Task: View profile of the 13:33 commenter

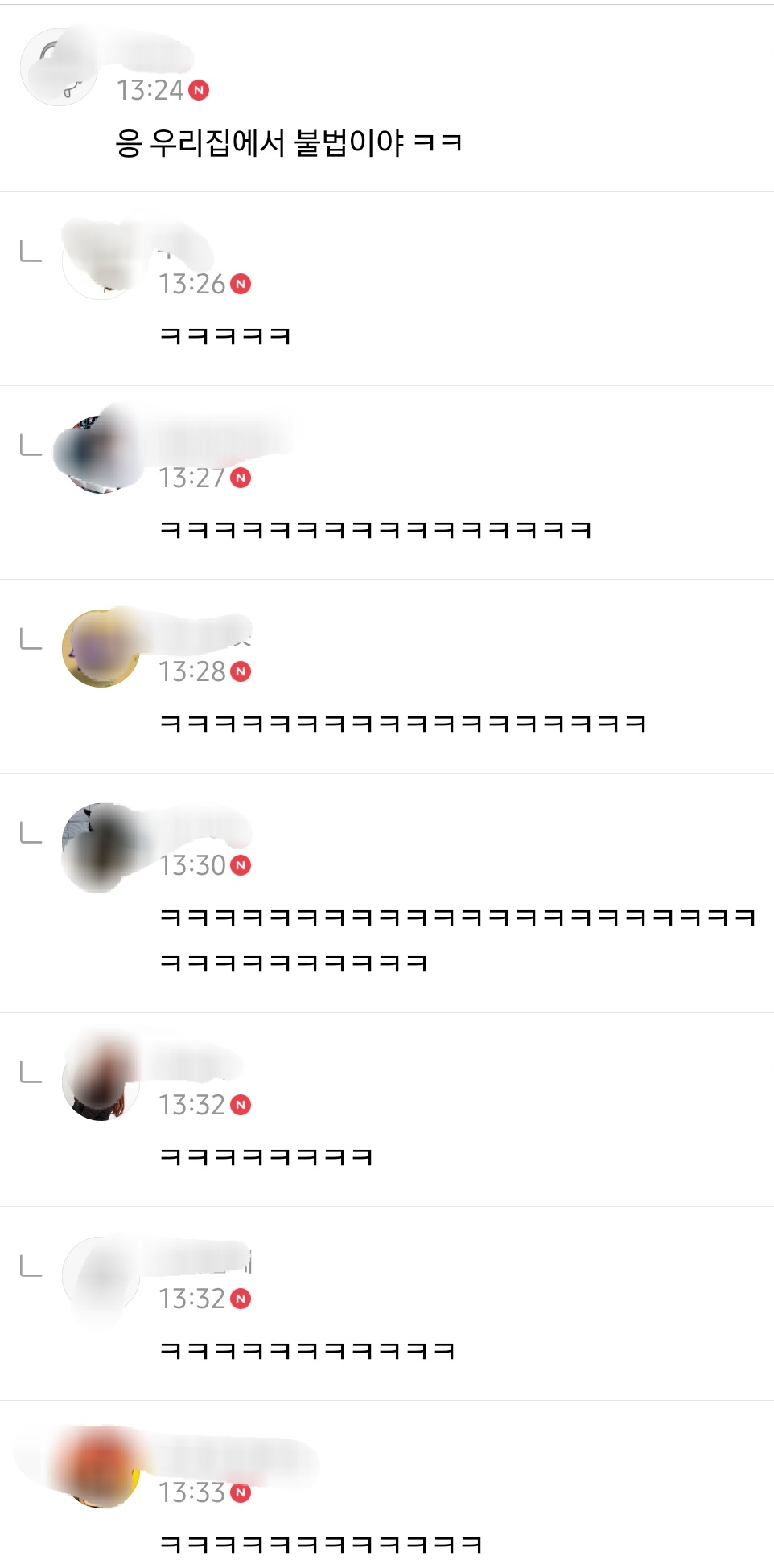Action: coord(101,1468)
